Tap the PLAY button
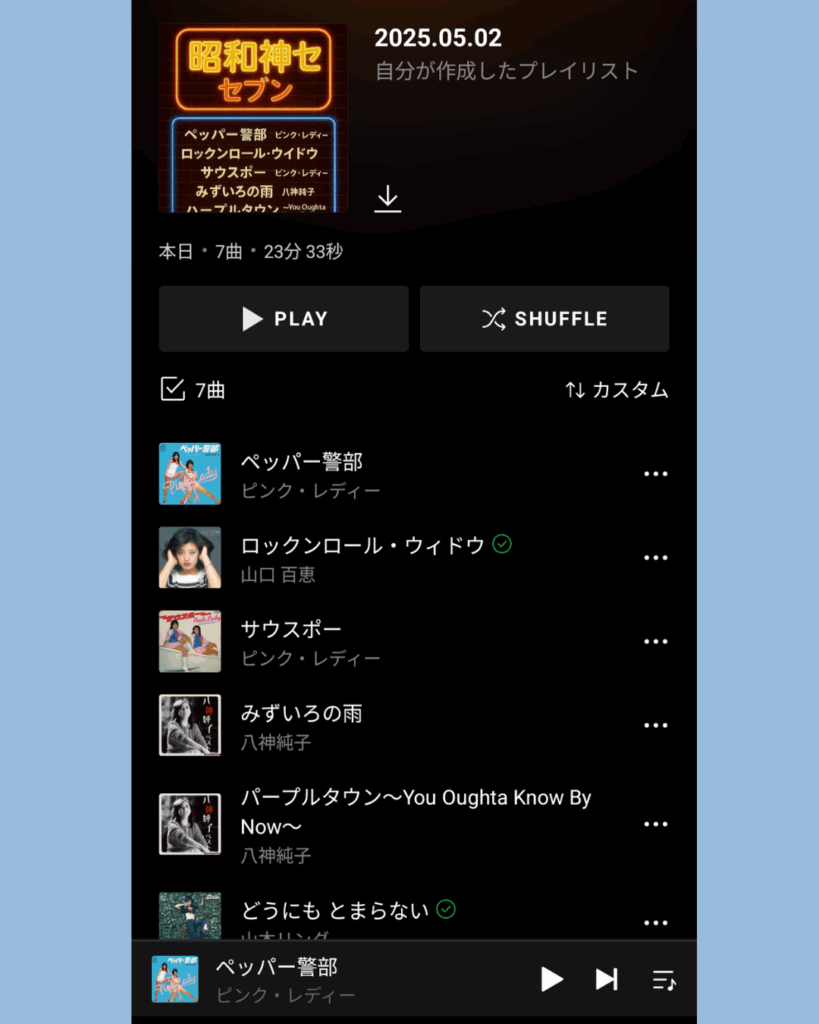The image size is (819, 1024). (283, 319)
